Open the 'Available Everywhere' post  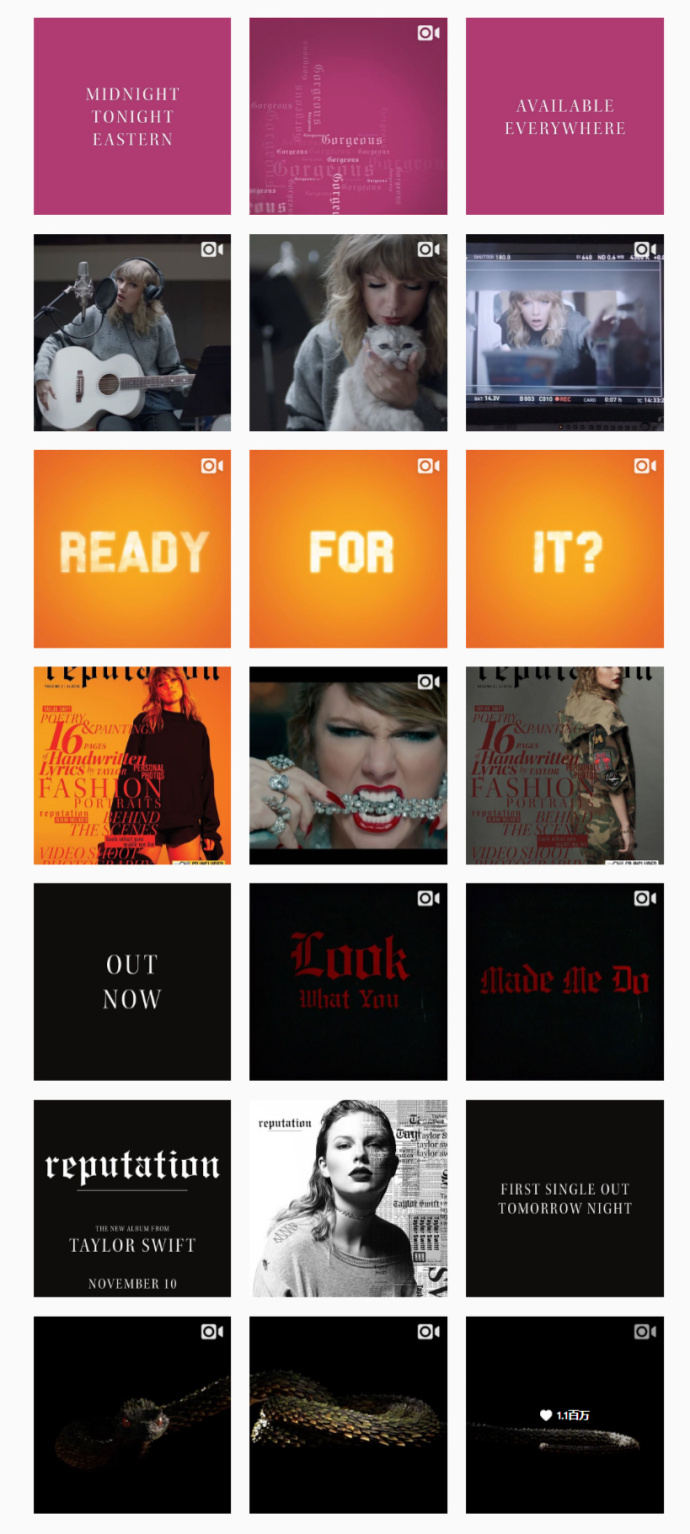tap(564, 116)
